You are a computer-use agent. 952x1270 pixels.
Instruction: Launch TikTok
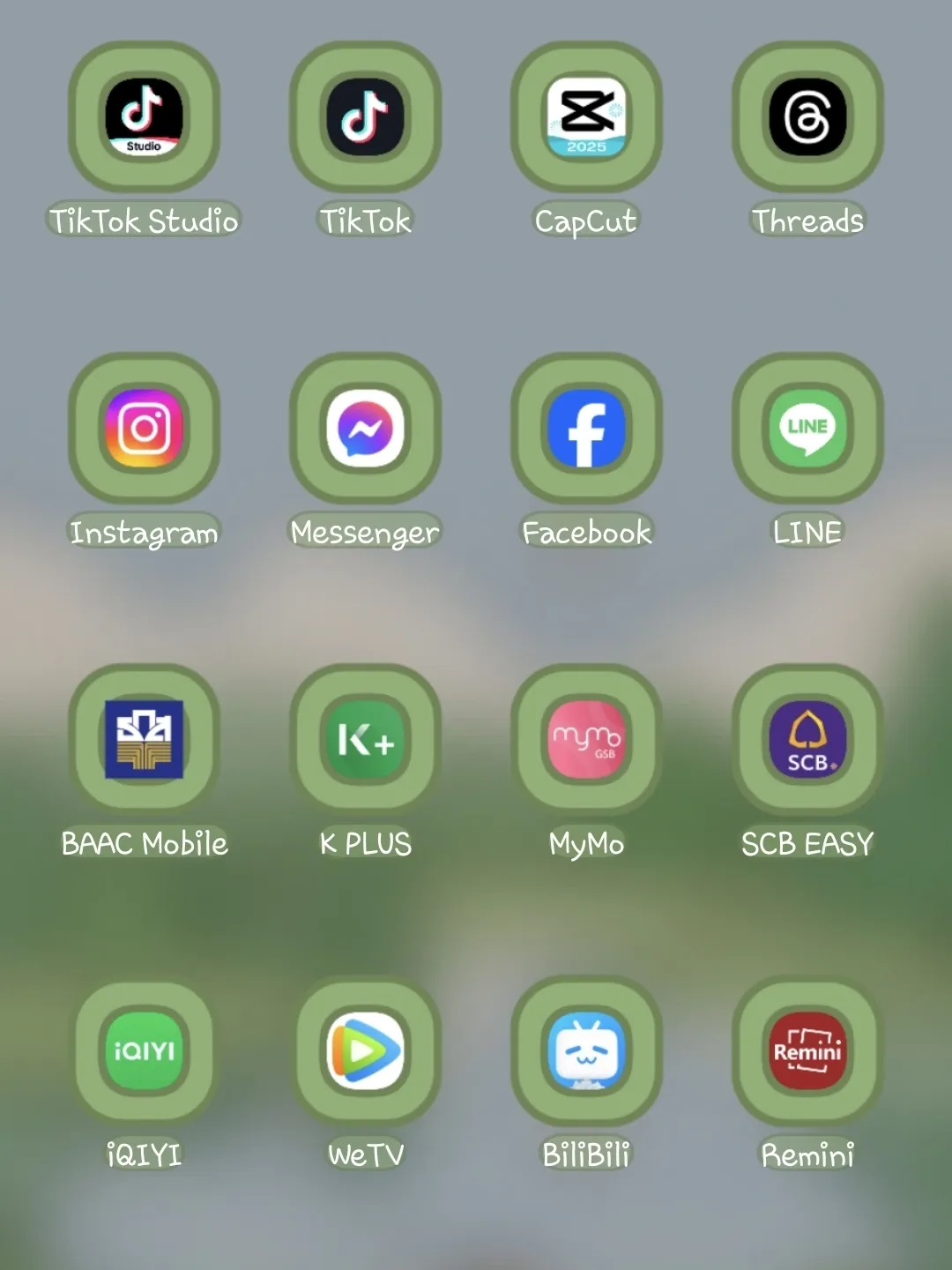click(x=366, y=117)
